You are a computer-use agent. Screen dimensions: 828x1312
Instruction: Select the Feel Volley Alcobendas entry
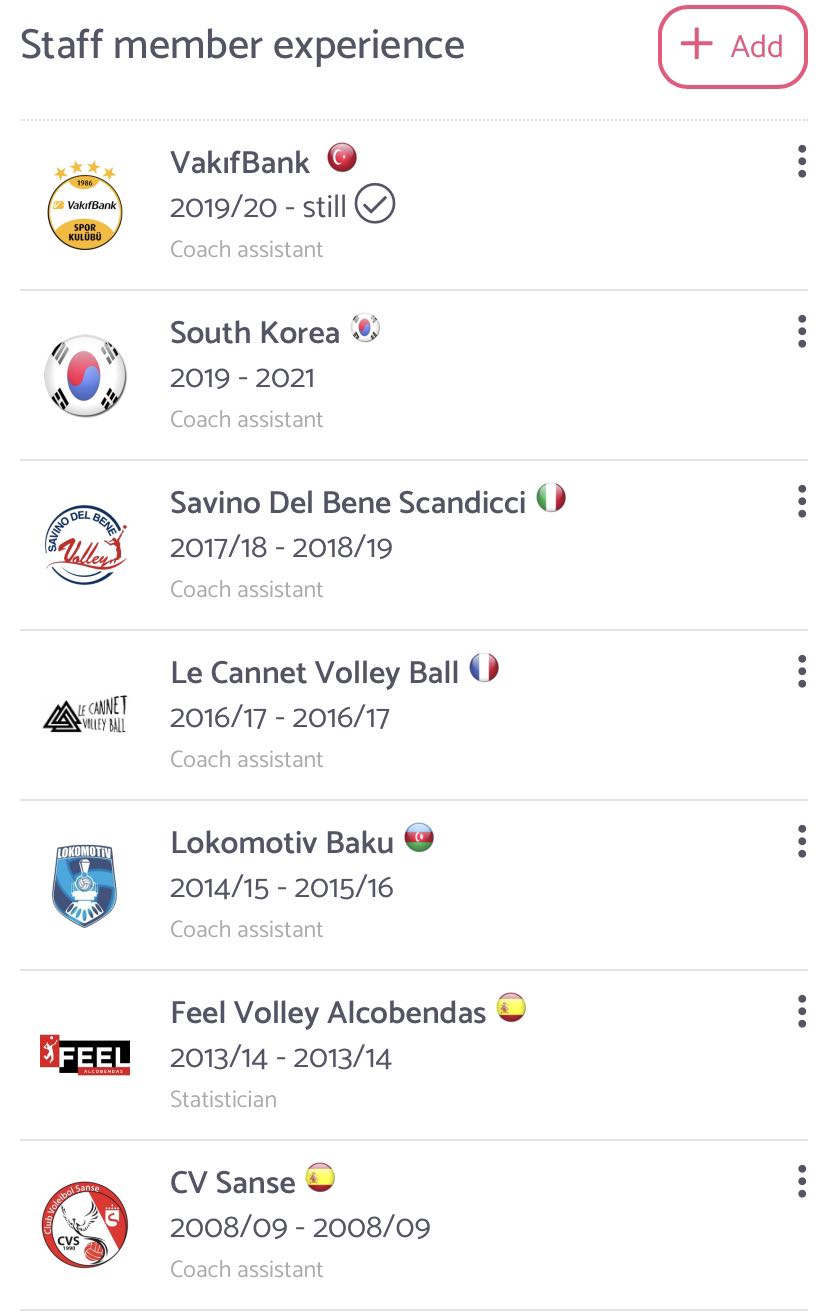click(327, 1013)
